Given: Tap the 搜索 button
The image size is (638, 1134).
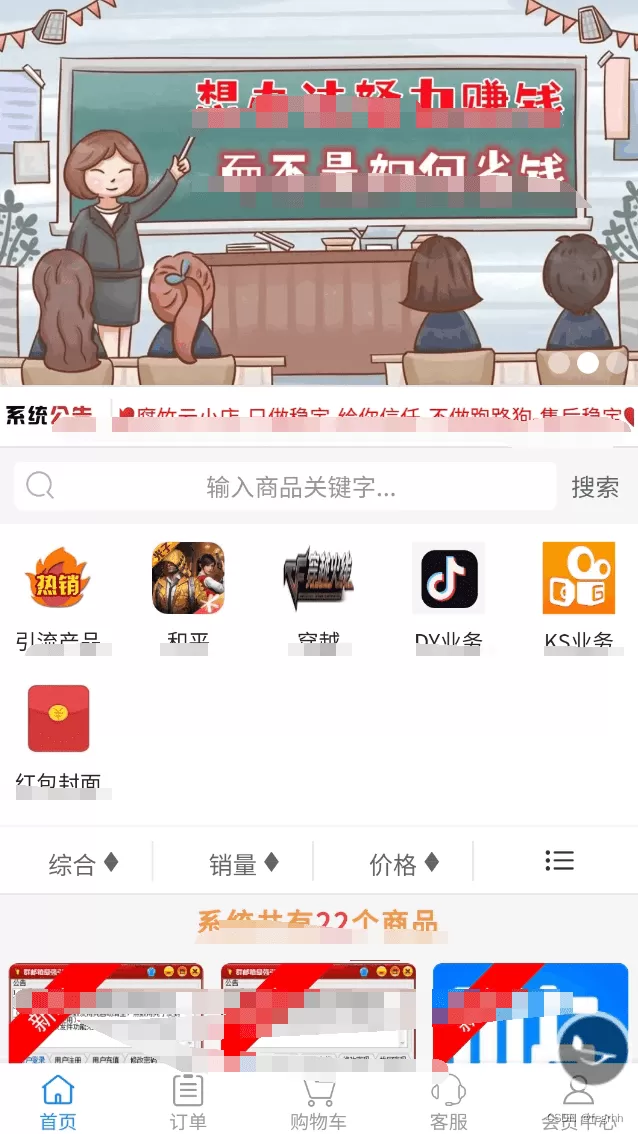Looking at the screenshot, I should coord(595,487).
